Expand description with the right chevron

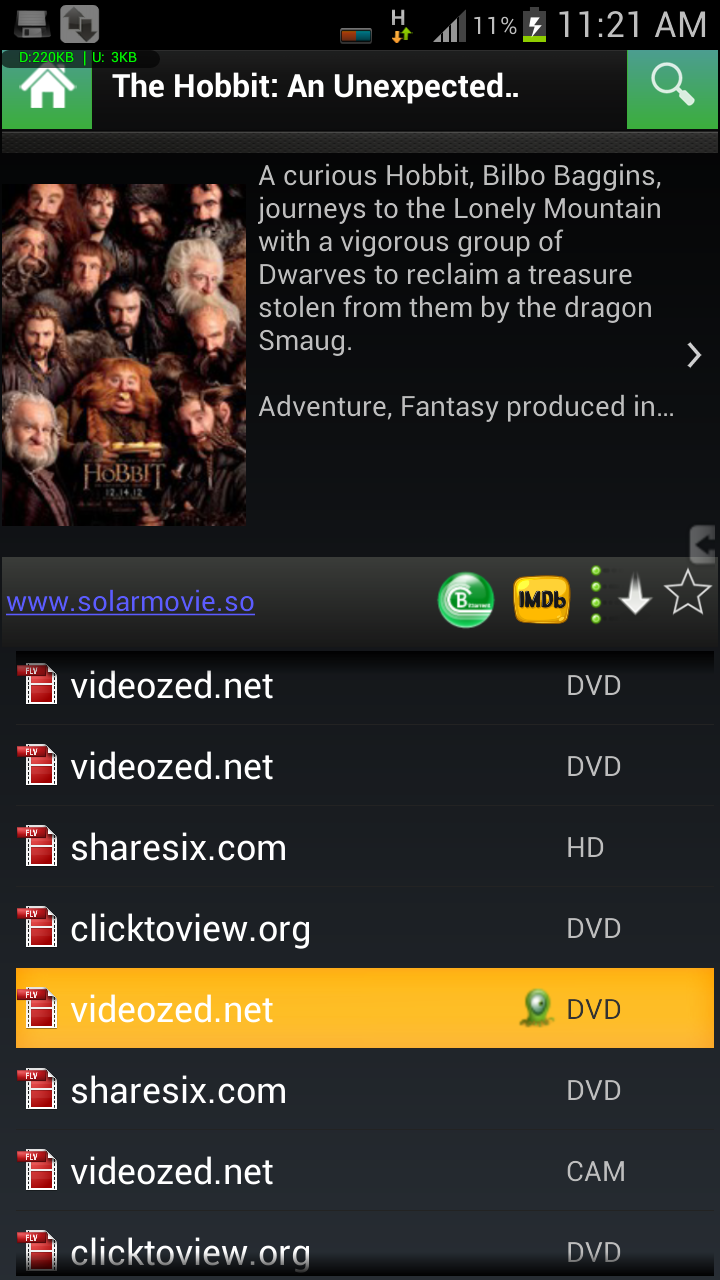click(x=694, y=355)
